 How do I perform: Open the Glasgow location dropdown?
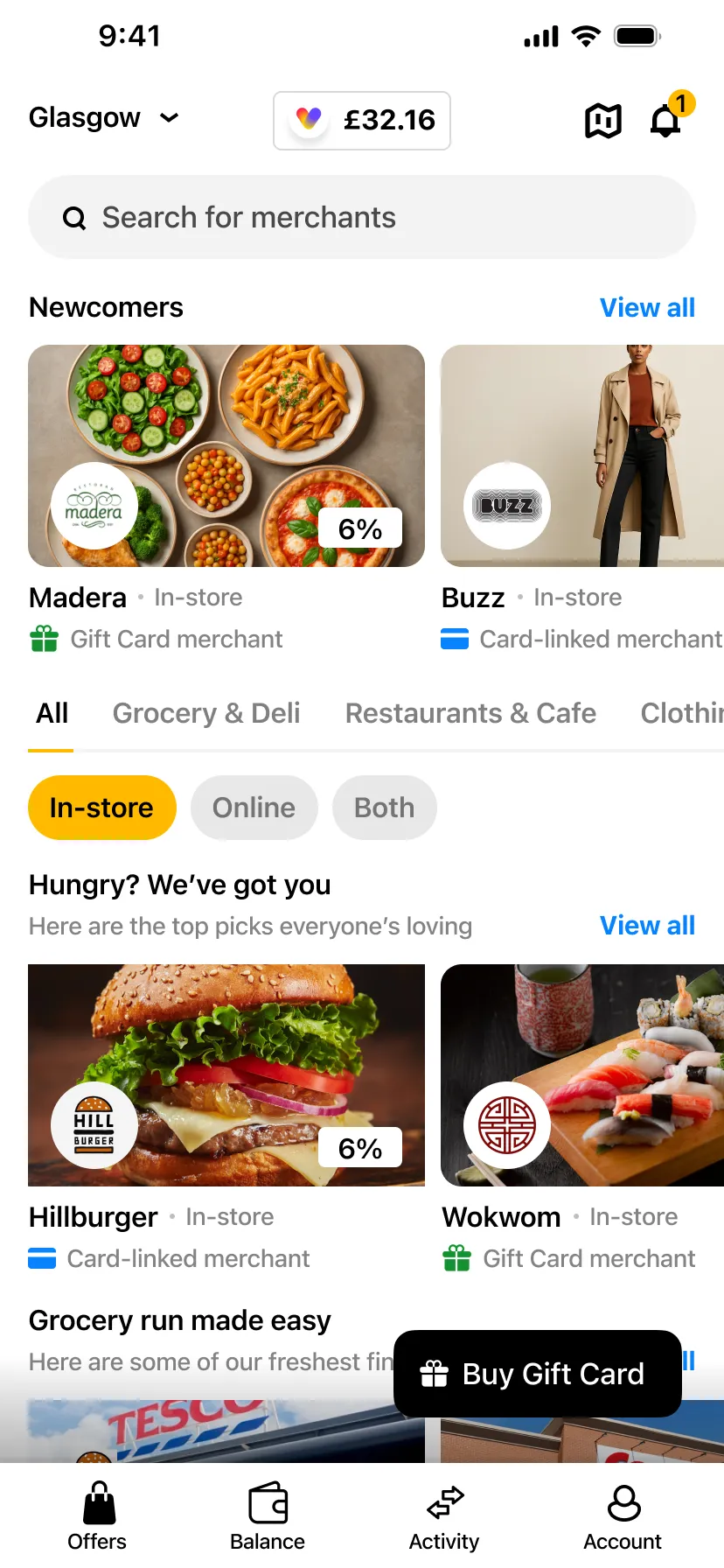103,118
